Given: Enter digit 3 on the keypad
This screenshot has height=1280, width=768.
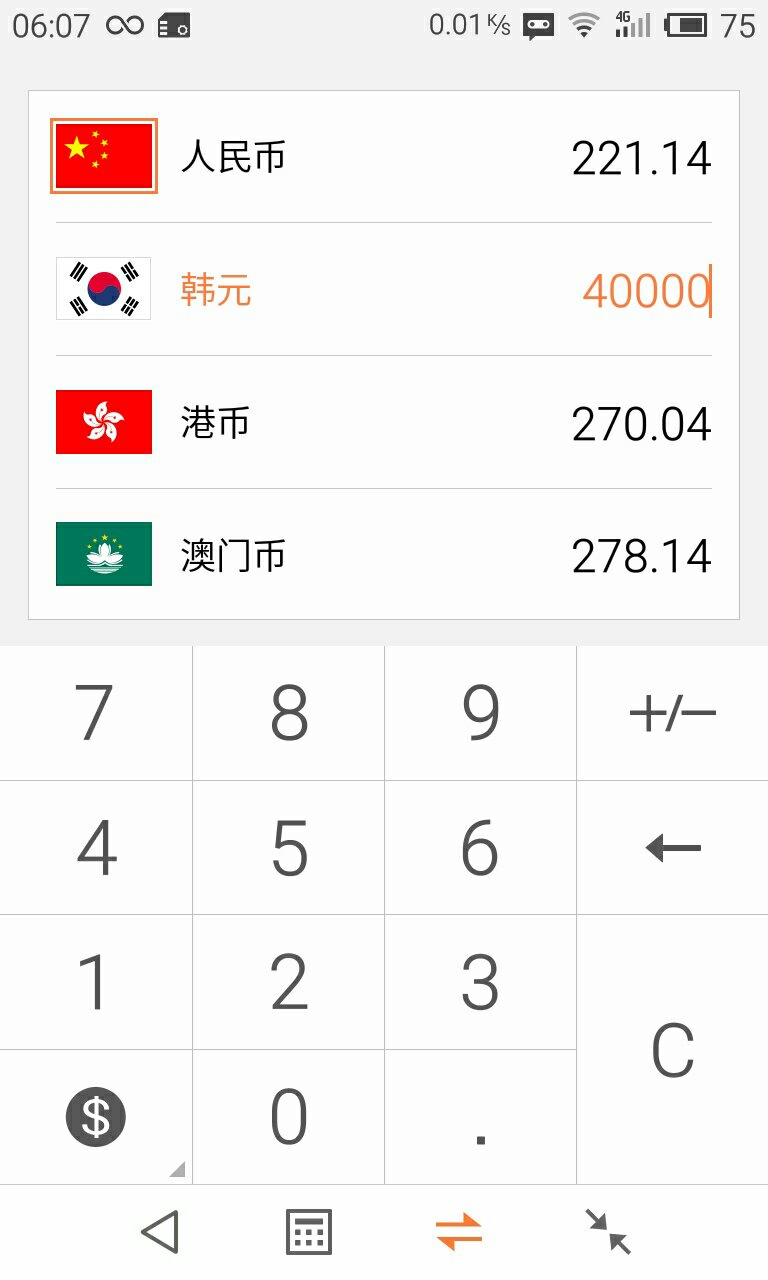Looking at the screenshot, I should (481, 982).
